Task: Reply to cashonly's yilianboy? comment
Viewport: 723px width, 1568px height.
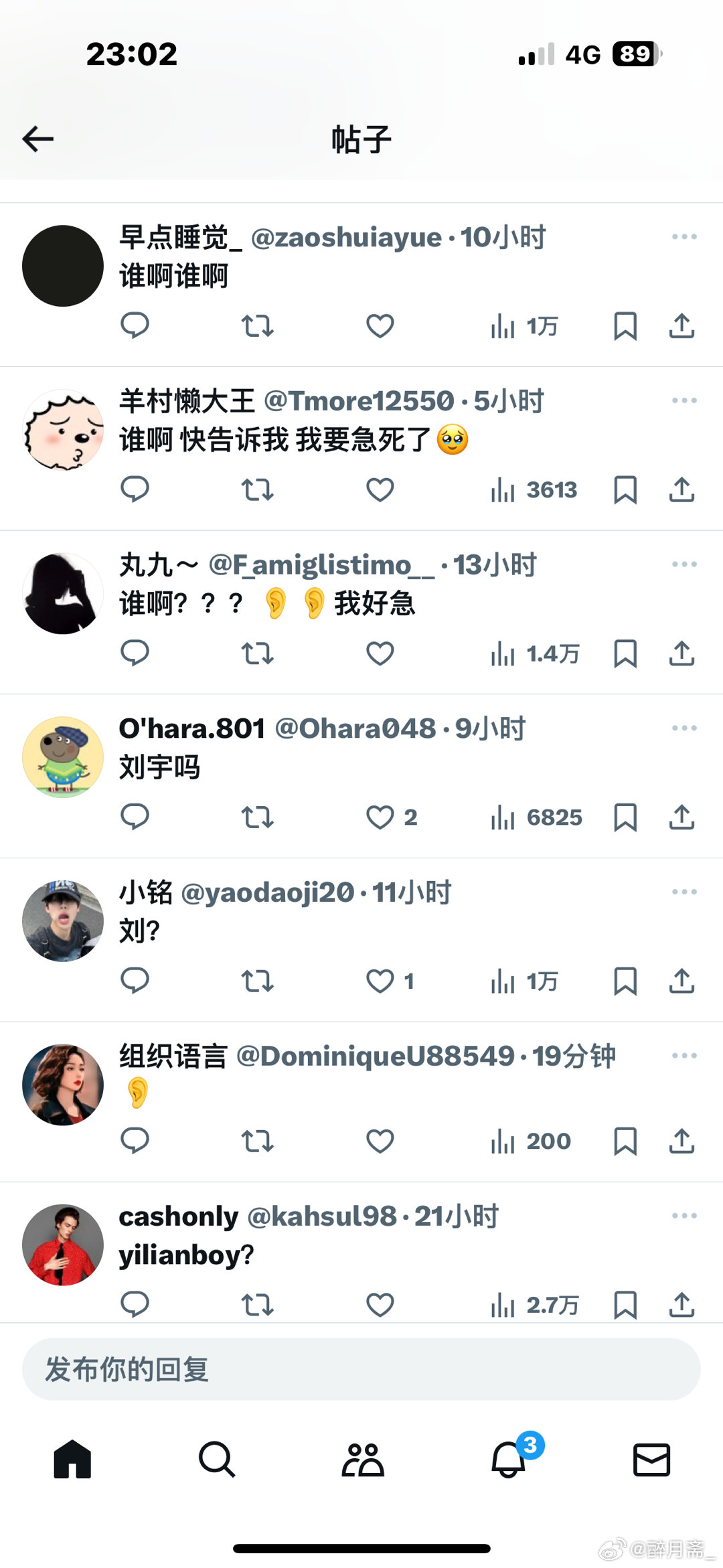Action: click(135, 1304)
